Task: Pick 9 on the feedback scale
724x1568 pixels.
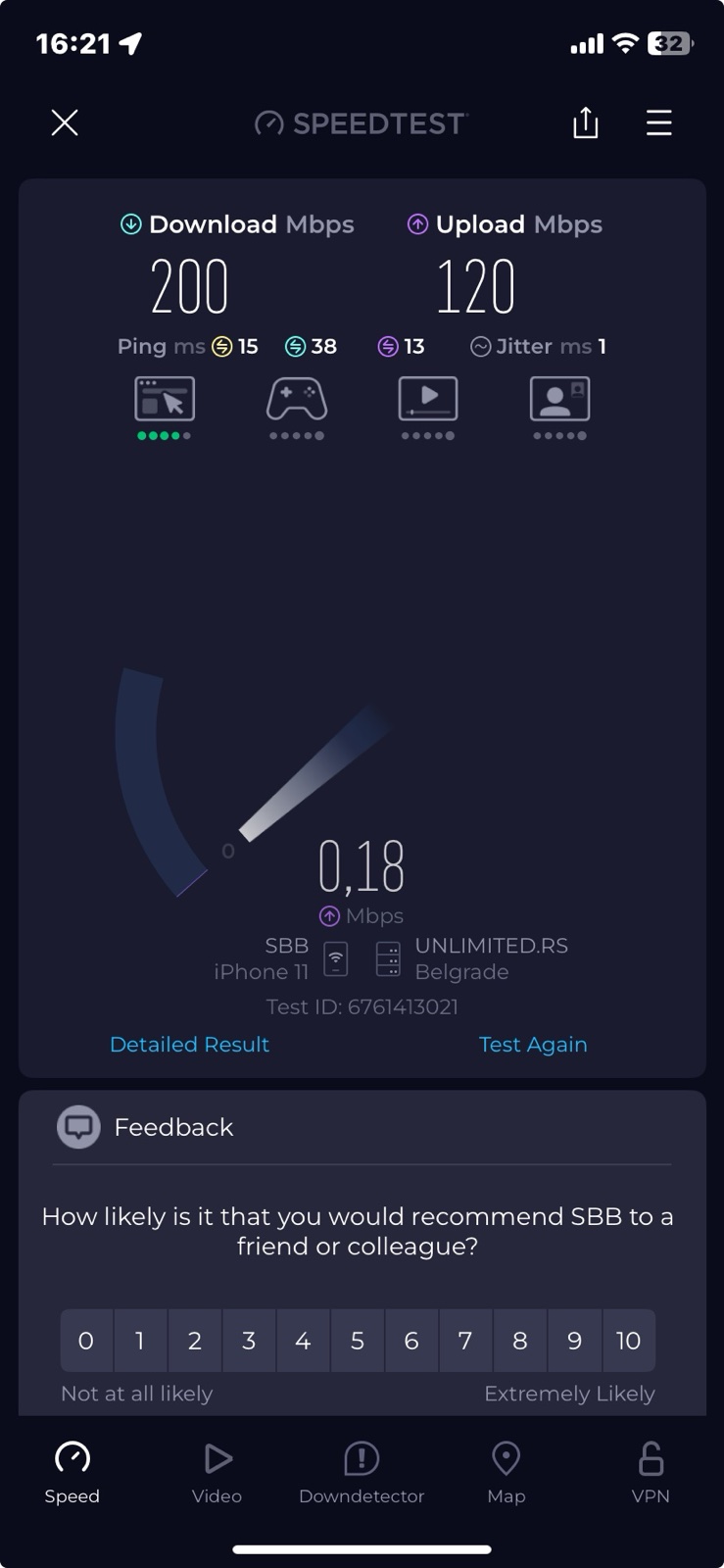Action: pos(574,1340)
